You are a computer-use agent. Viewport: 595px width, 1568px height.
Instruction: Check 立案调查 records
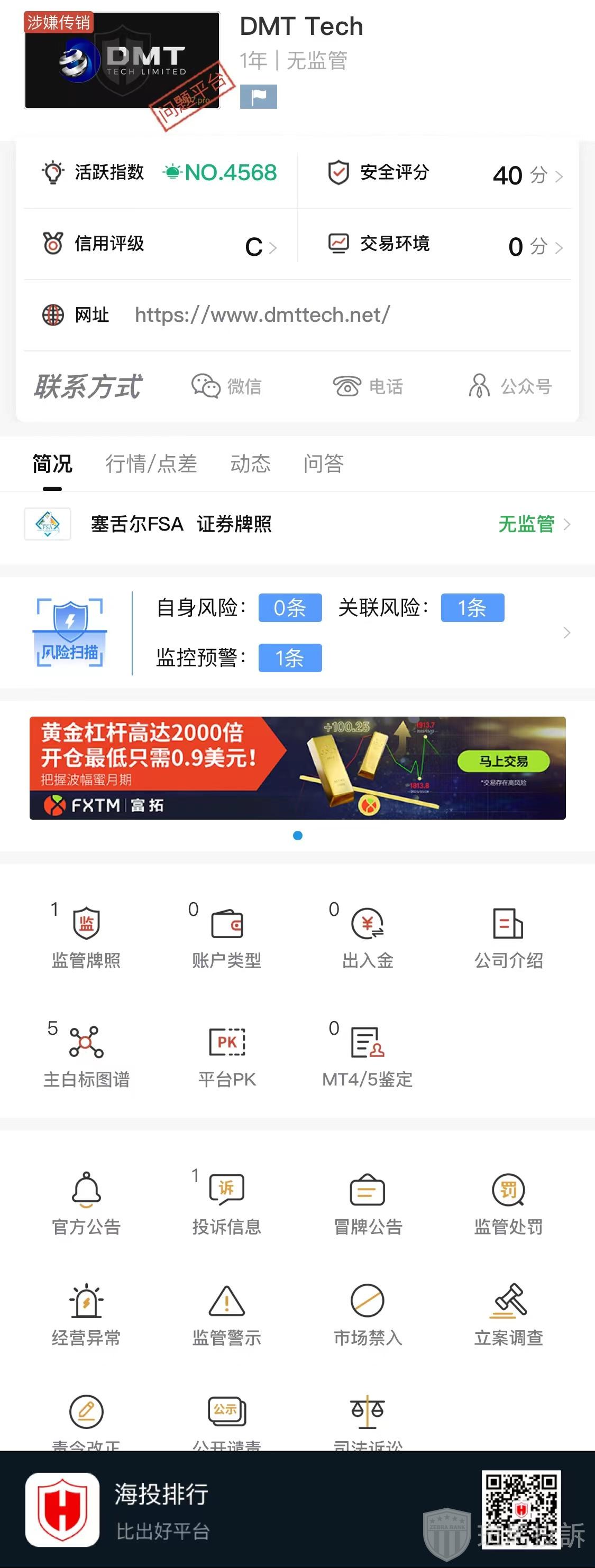point(508,1315)
